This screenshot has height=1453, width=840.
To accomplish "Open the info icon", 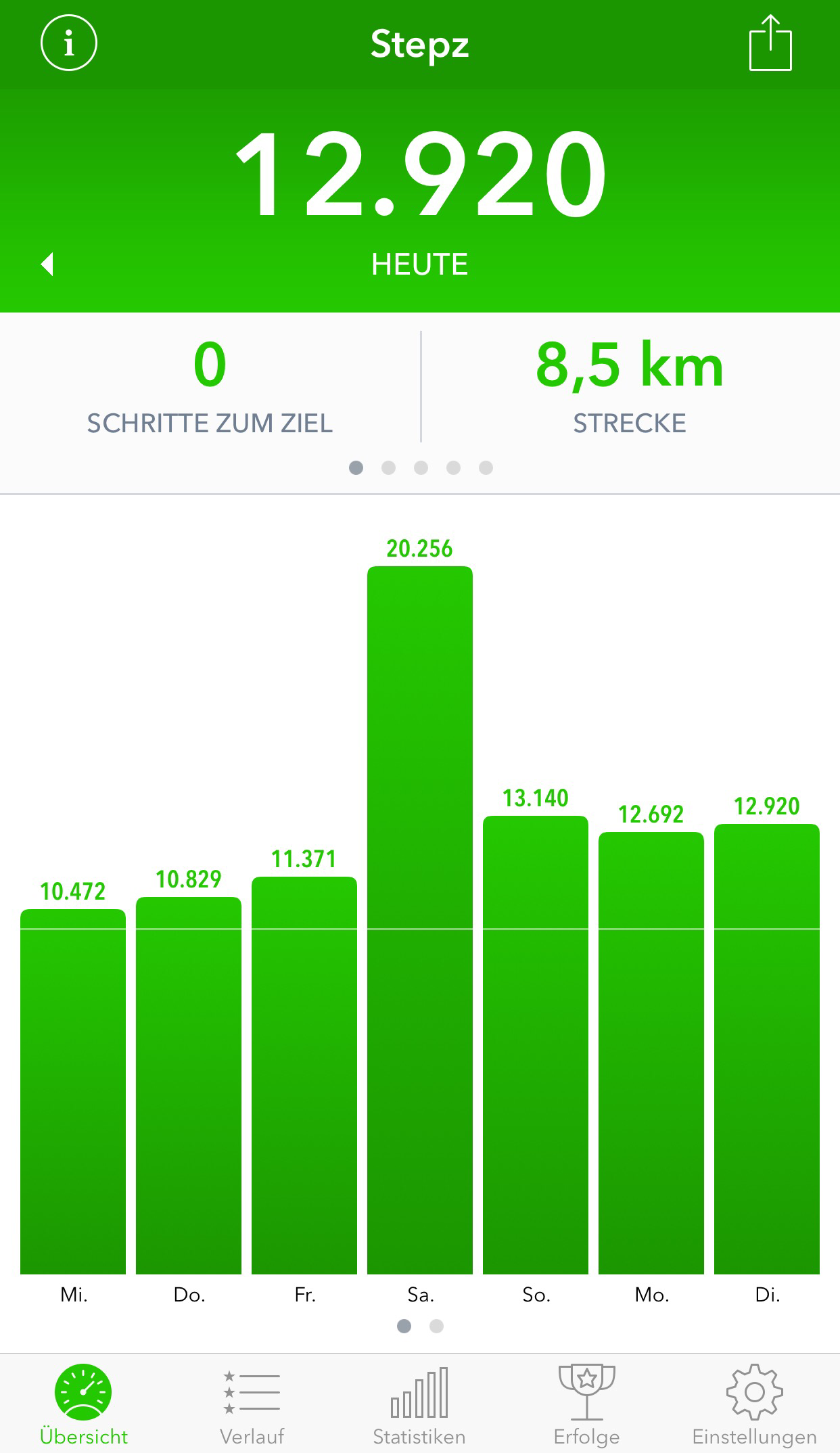I will click(69, 44).
